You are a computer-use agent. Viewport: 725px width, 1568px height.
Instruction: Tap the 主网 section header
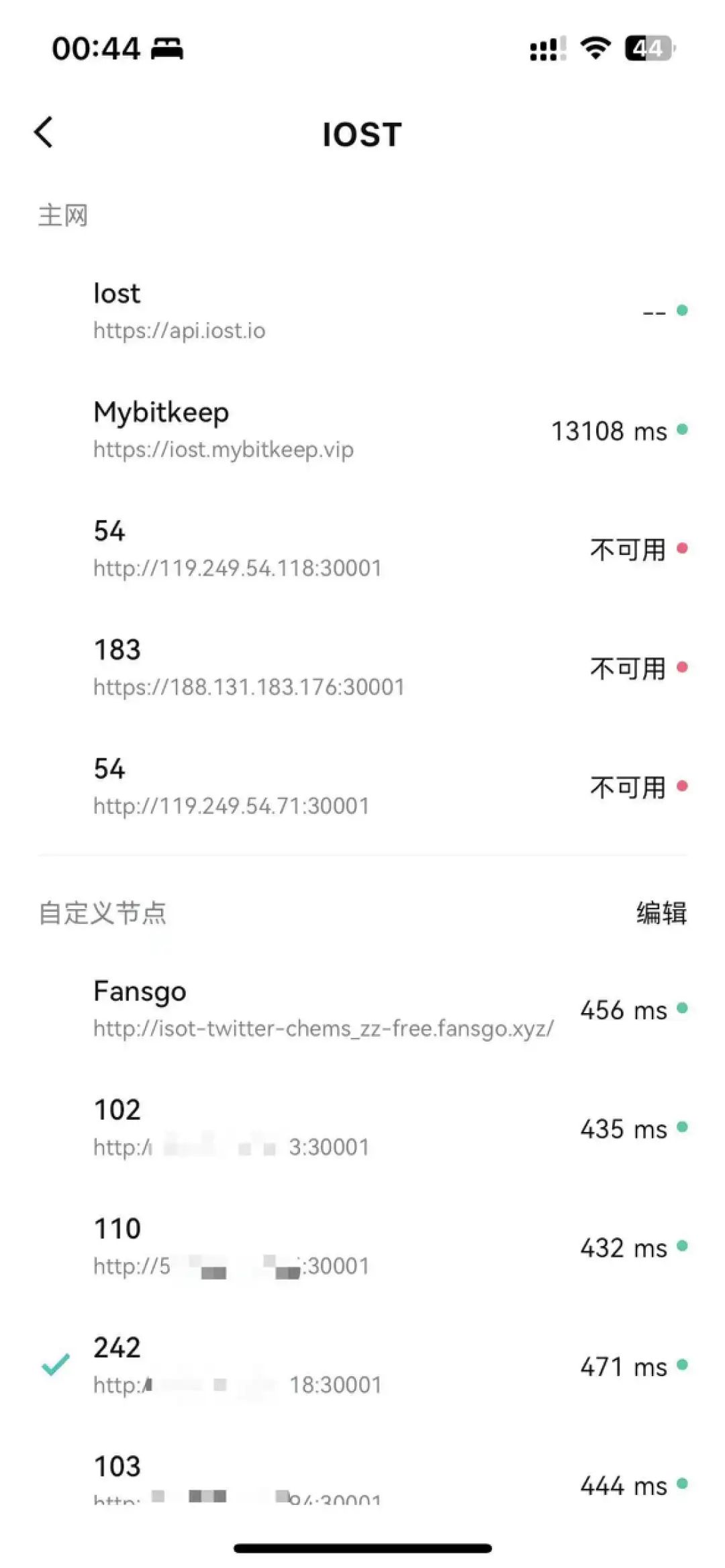(x=63, y=215)
